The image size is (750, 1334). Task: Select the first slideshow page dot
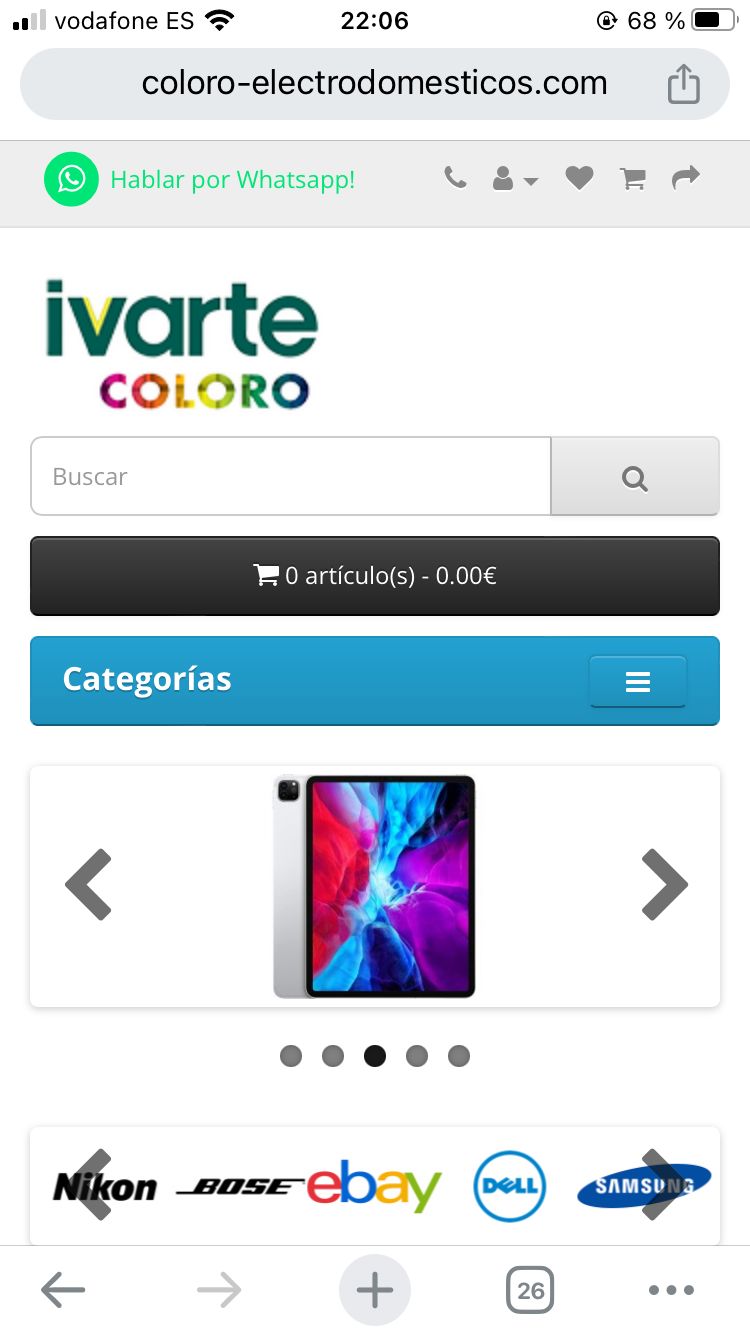(291, 1056)
